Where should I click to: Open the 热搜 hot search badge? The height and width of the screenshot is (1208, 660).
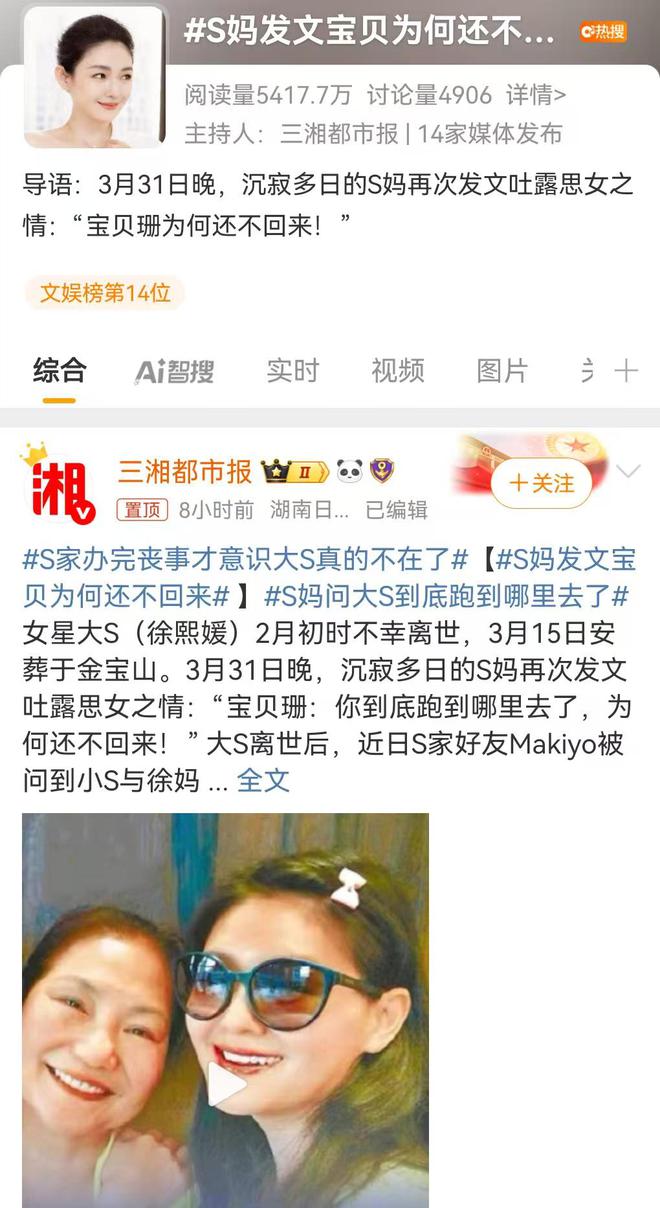pos(603,32)
